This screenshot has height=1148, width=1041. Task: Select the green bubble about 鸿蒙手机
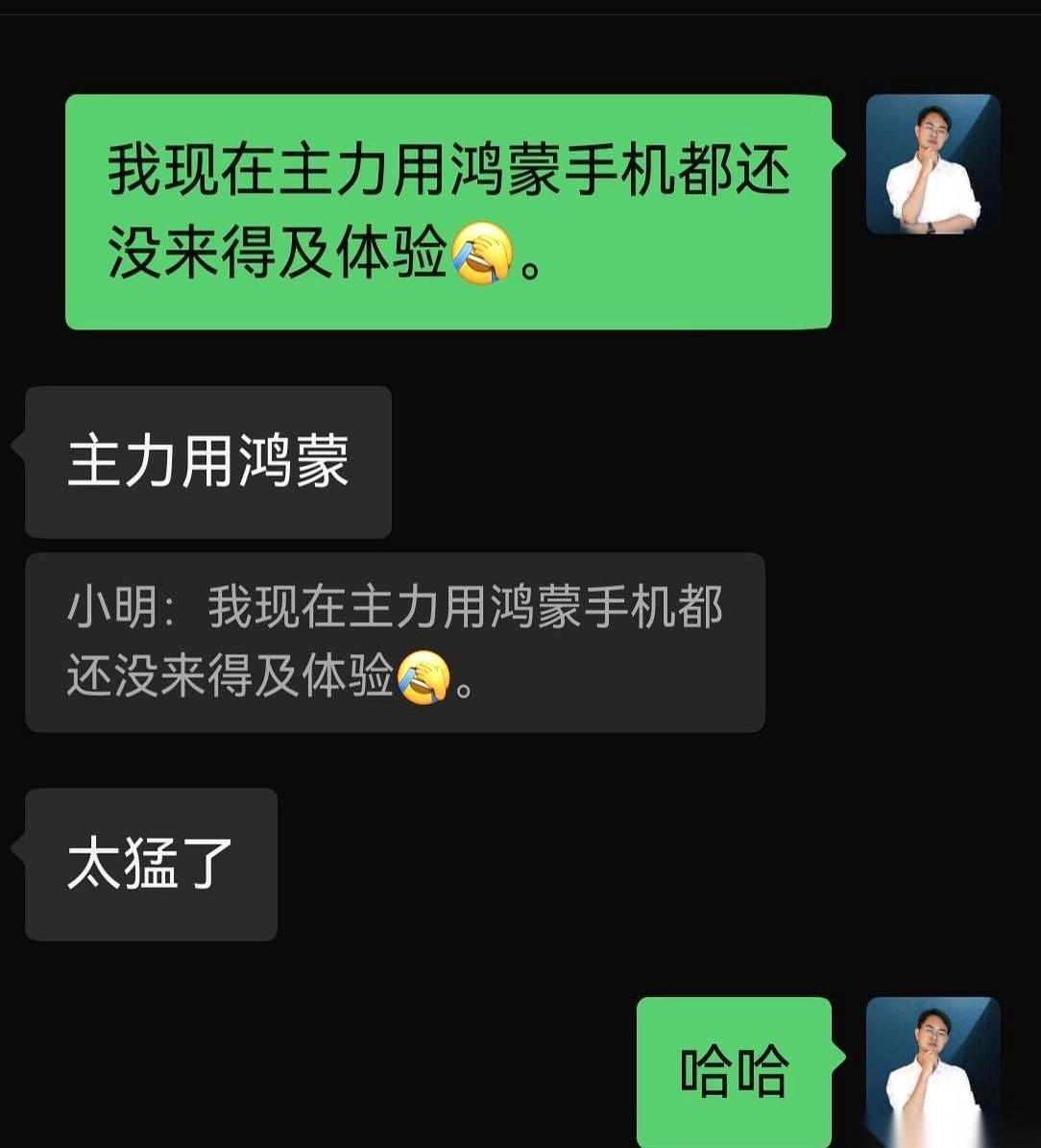[451, 209]
